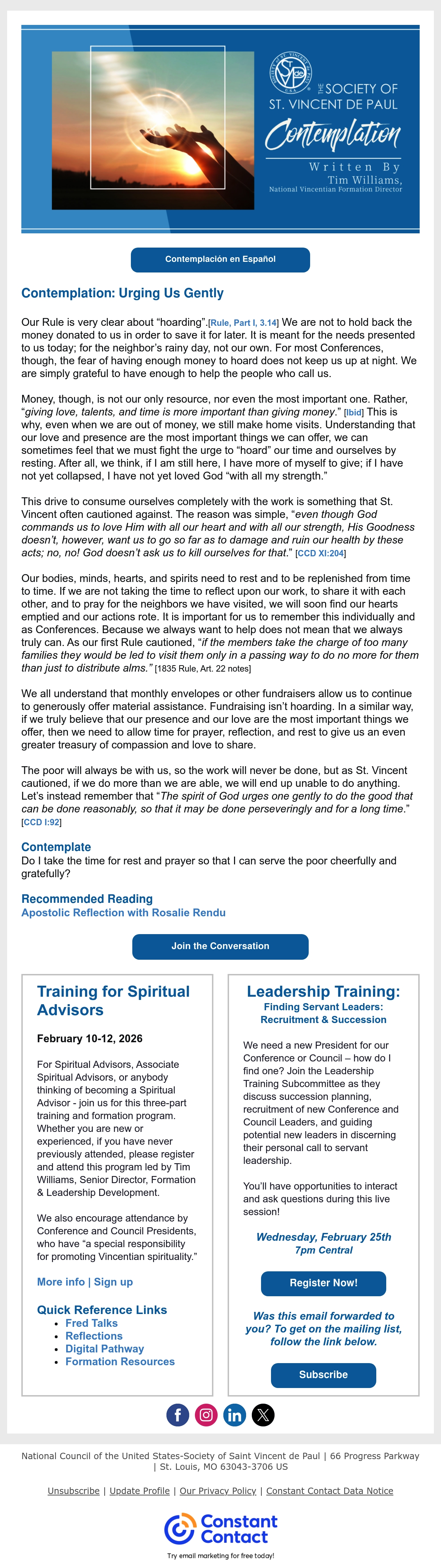Open the LinkedIn icon
This screenshot has width=441, height=1568.
pos(235,1415)
